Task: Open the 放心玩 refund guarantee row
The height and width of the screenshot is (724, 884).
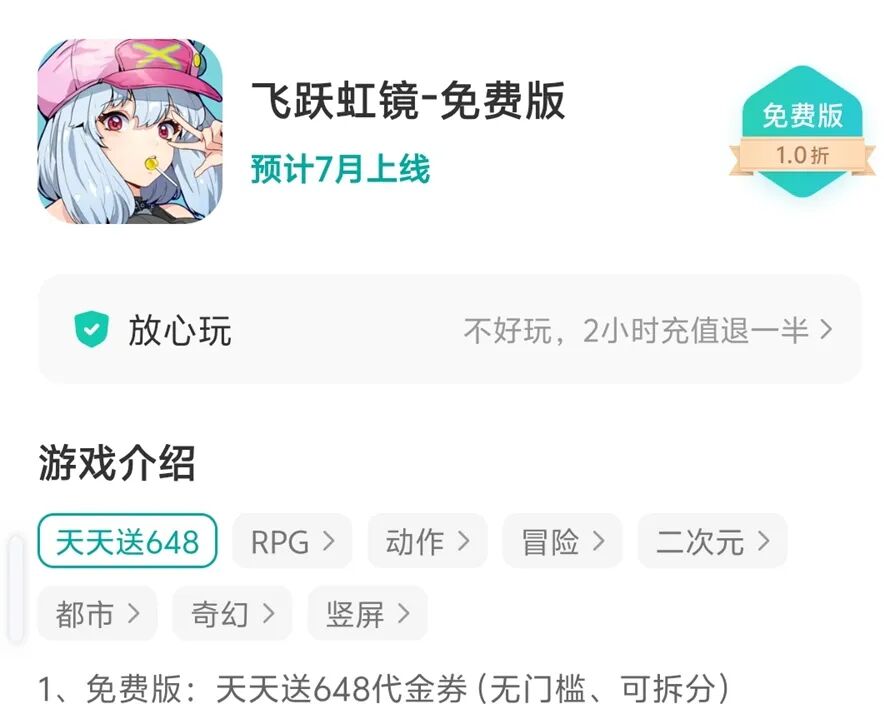Action: [450, 329]
